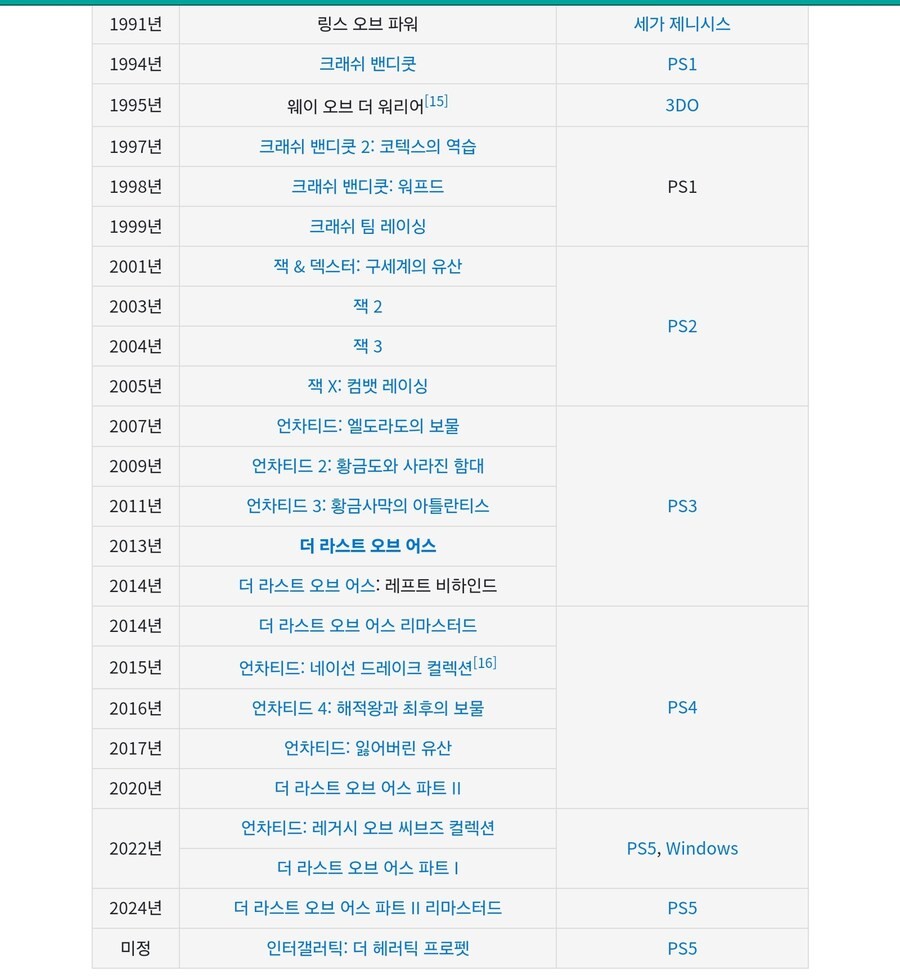Go to 언차티드: 레거시 오브 씨브즈 컬렉션
Screen dimensions: 900x980
coord(367,828)
